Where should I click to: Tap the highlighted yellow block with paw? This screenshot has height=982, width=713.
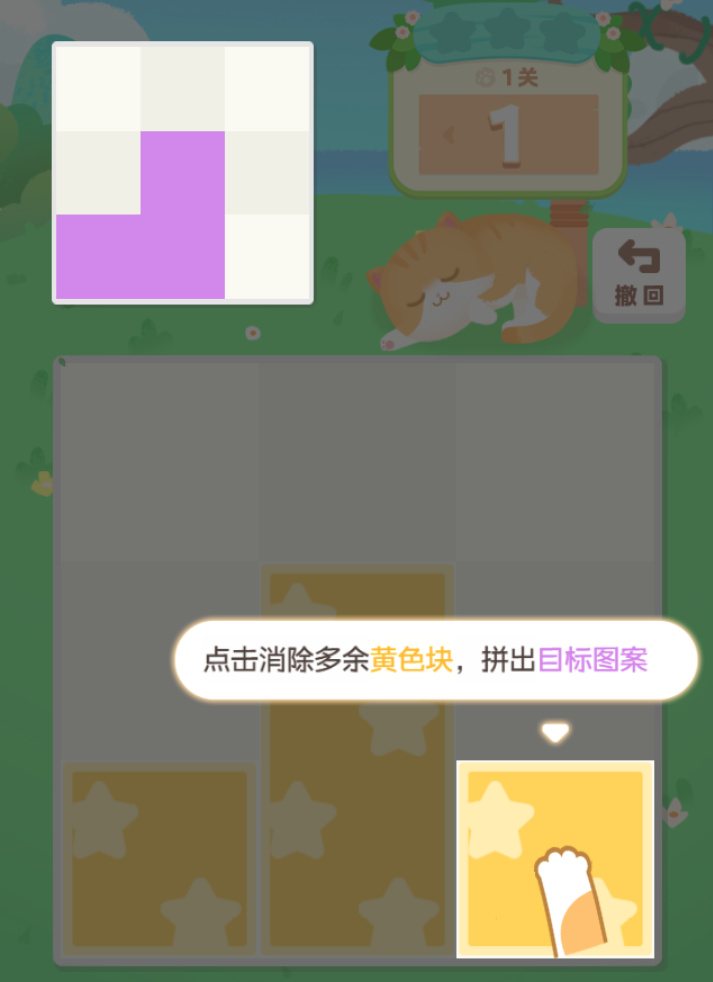(555, 859)
